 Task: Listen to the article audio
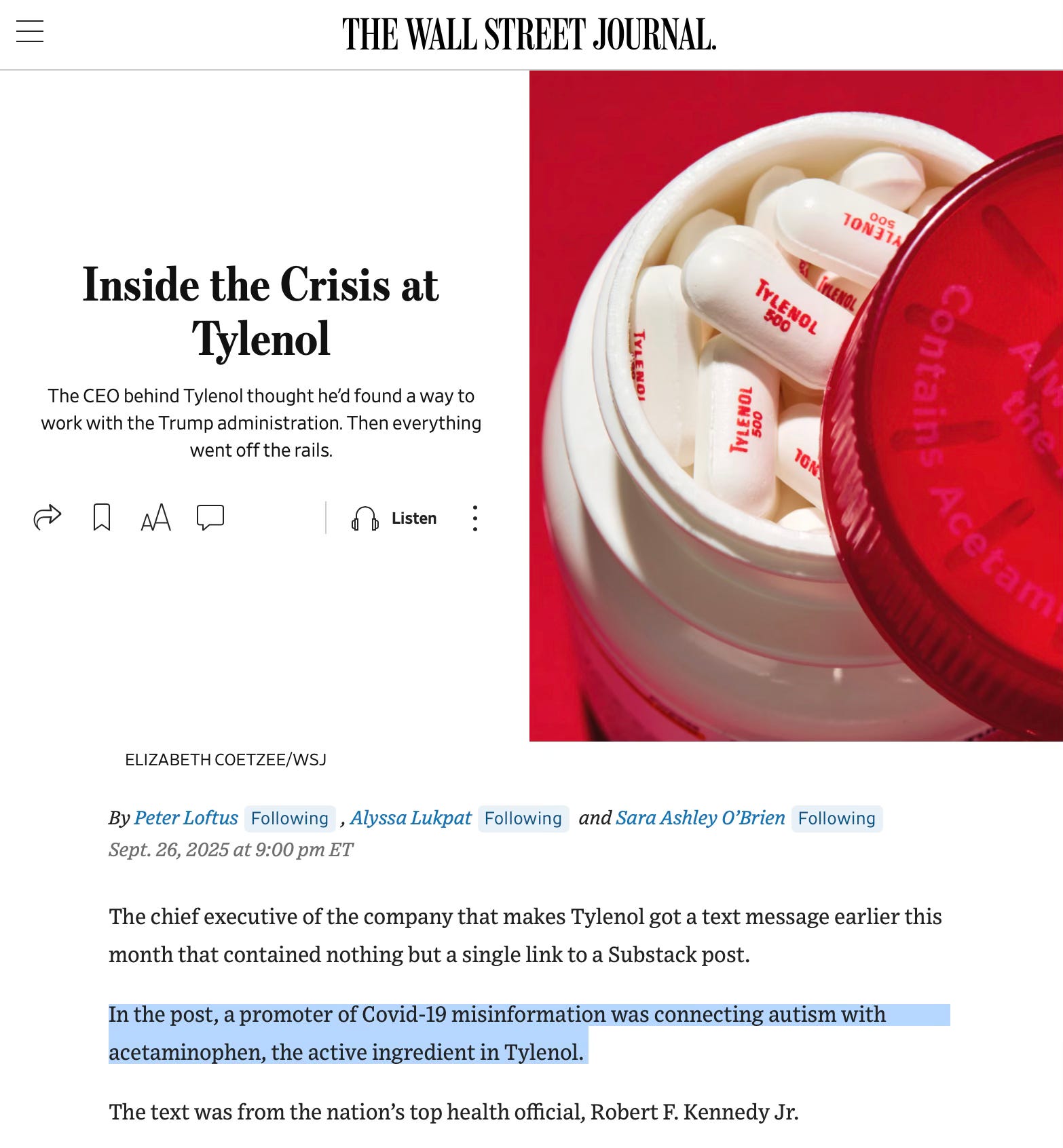click(x=394, y=518)
